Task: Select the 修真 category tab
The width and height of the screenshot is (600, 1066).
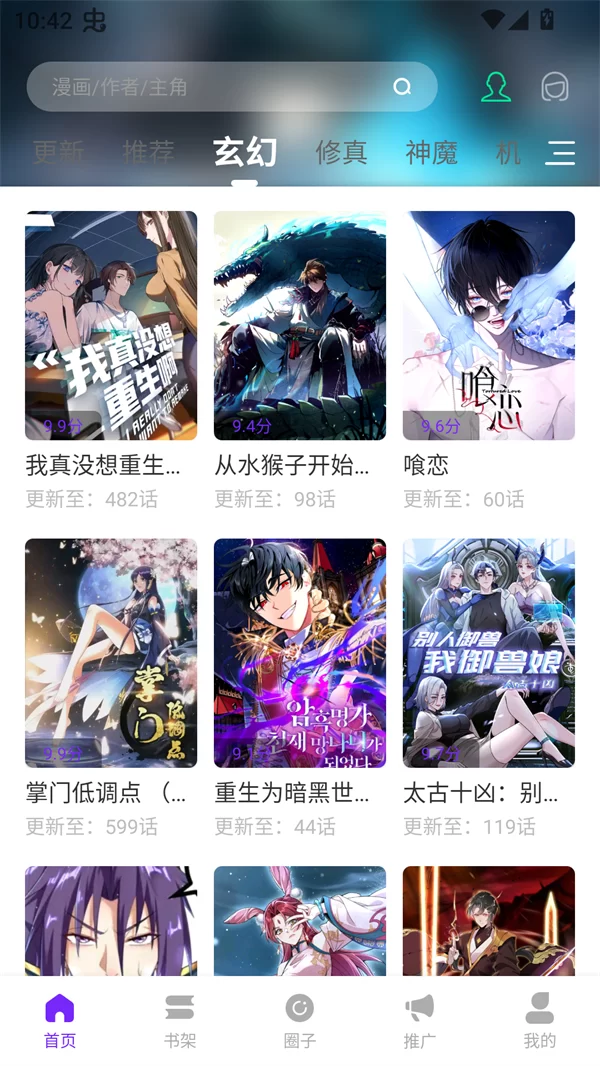Action: [x=341, y=152]
